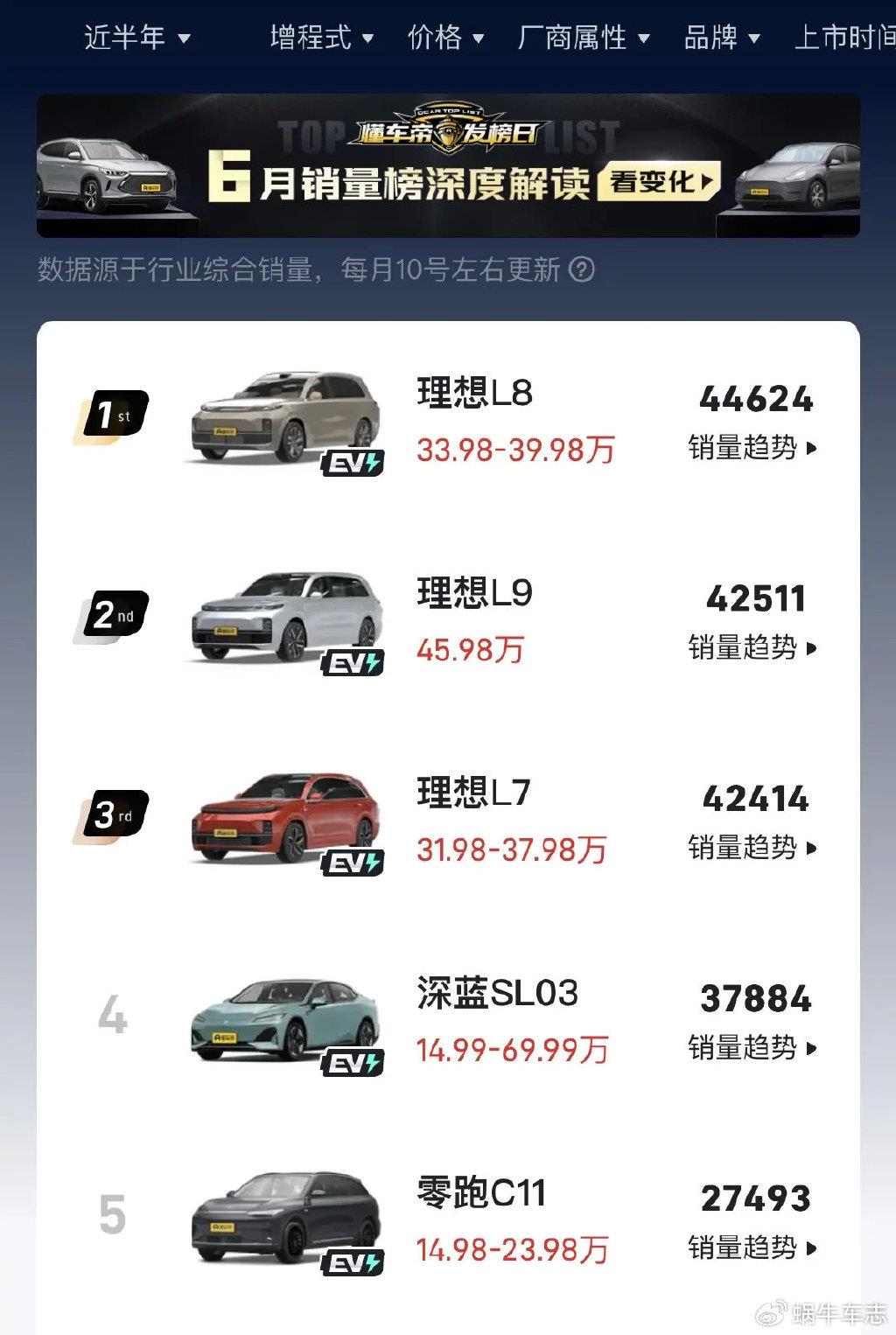View 销量趋势 for 零跑C11
Screen dimensions: 896x1335
pos(752,1248)
